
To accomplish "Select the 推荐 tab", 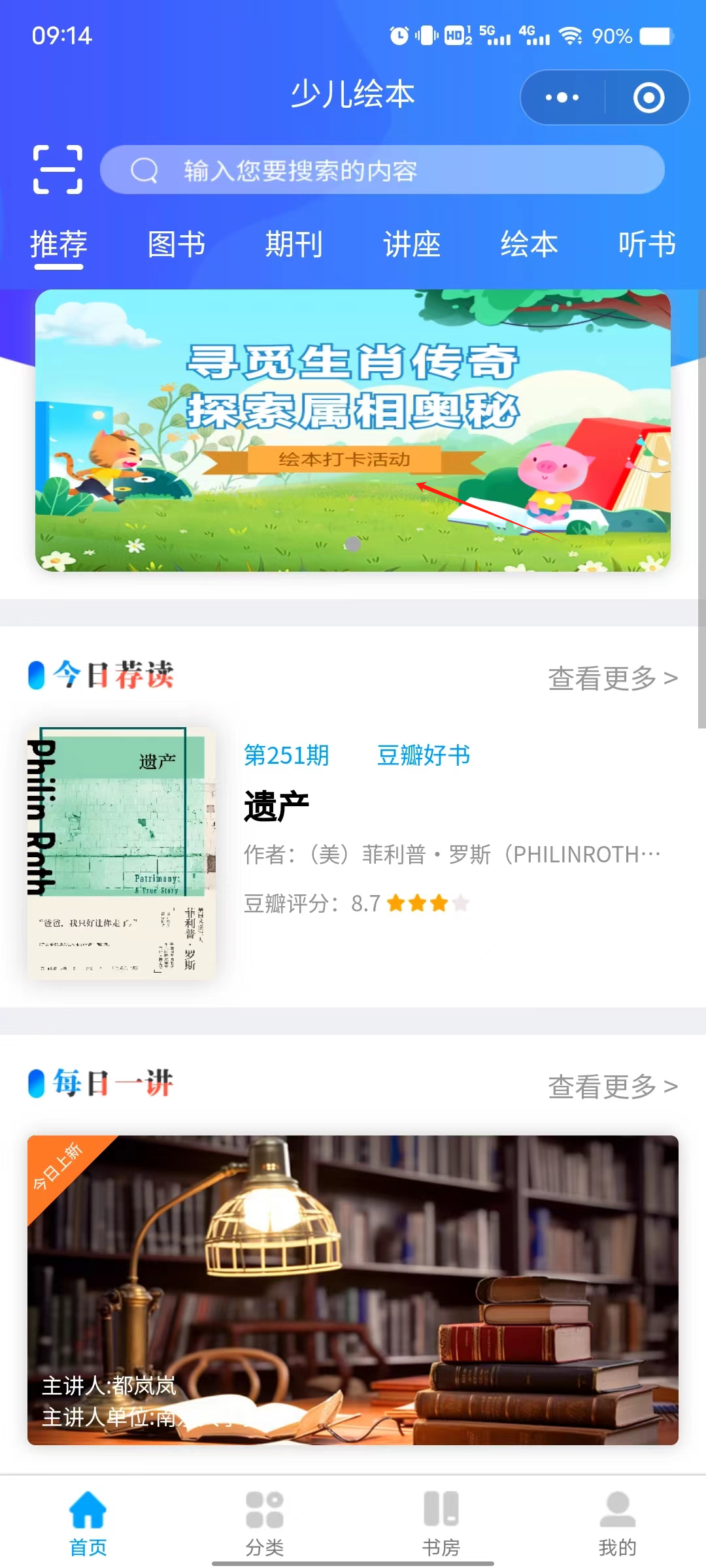I will coord(59,245).
